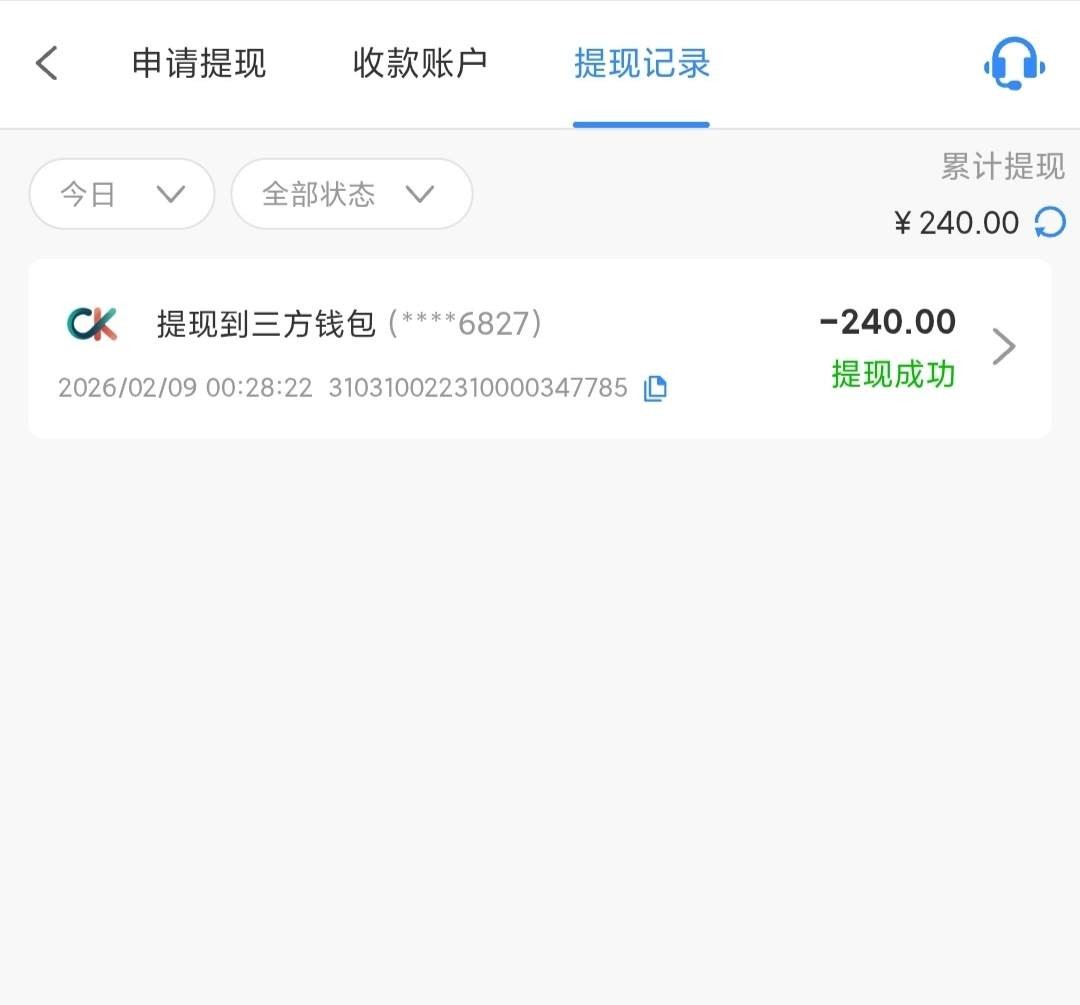Go back using the top-left arrow
Viewport: 1080px width, 1005px height.
(47, 64)
